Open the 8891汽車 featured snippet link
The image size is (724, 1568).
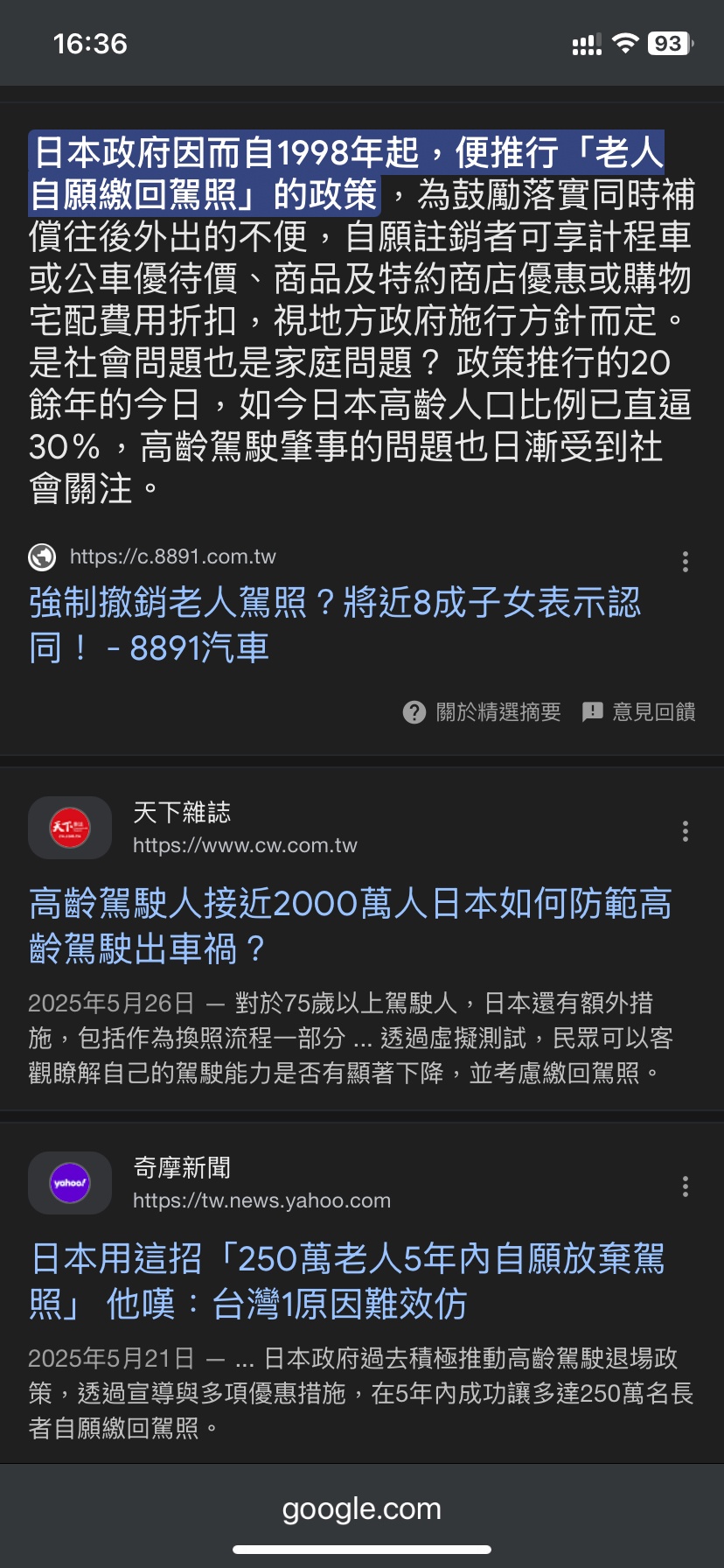(x=334, y=625)
